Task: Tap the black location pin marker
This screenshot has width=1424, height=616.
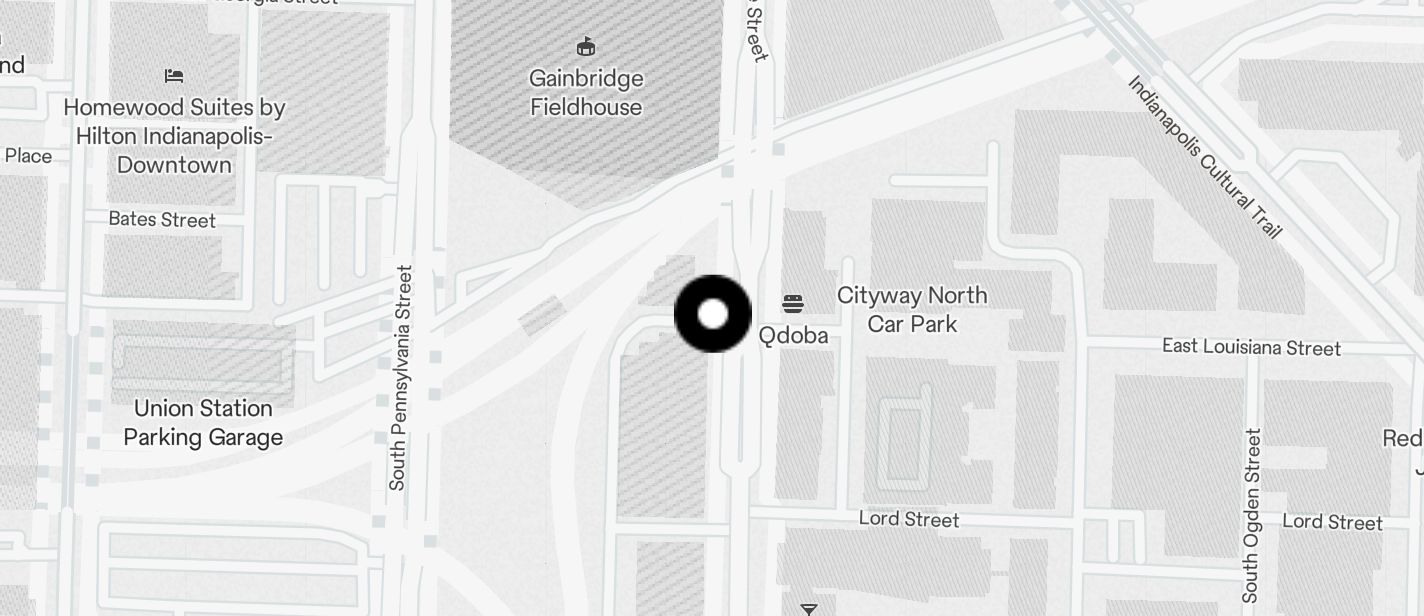Action: (x=713, y=314)
